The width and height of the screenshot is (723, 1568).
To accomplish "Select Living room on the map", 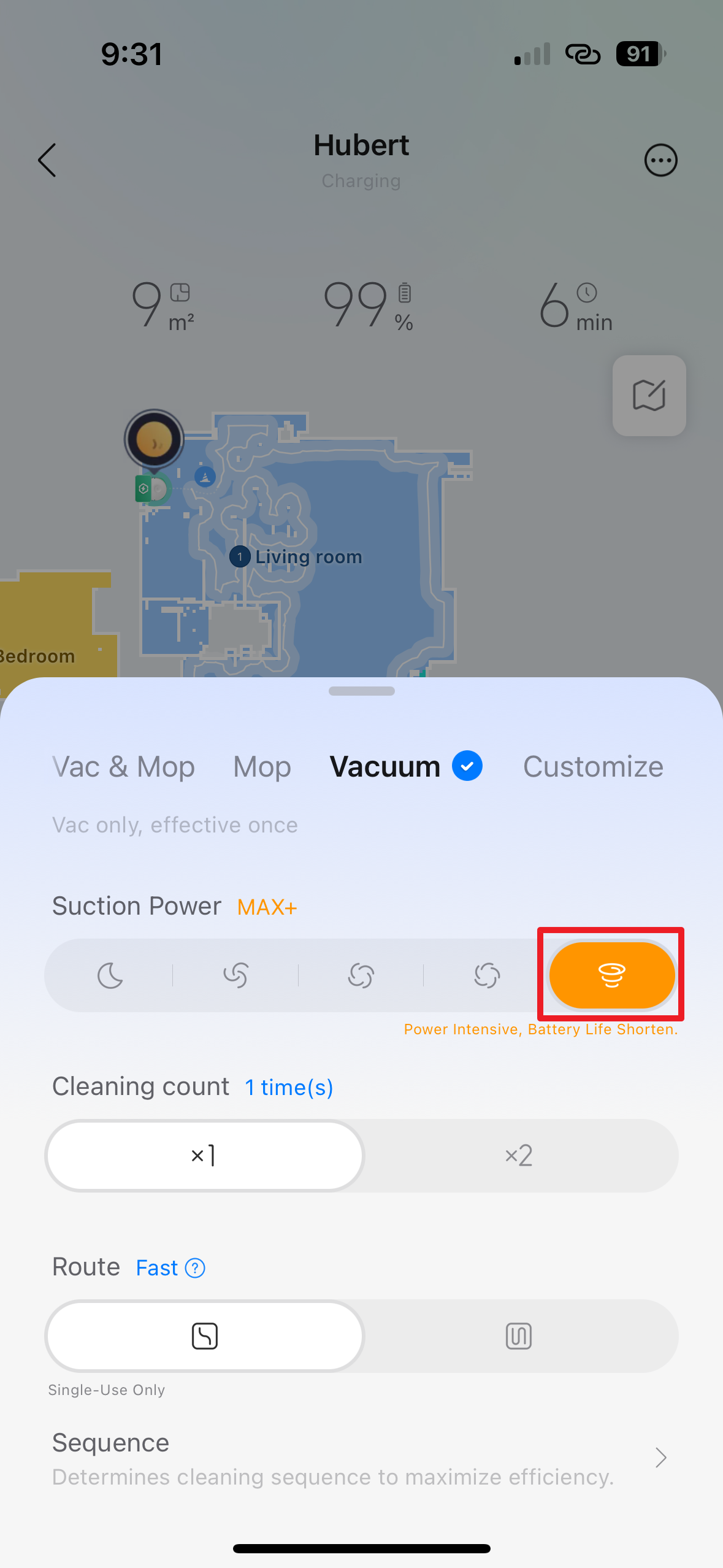I will [x=308, y=557].
